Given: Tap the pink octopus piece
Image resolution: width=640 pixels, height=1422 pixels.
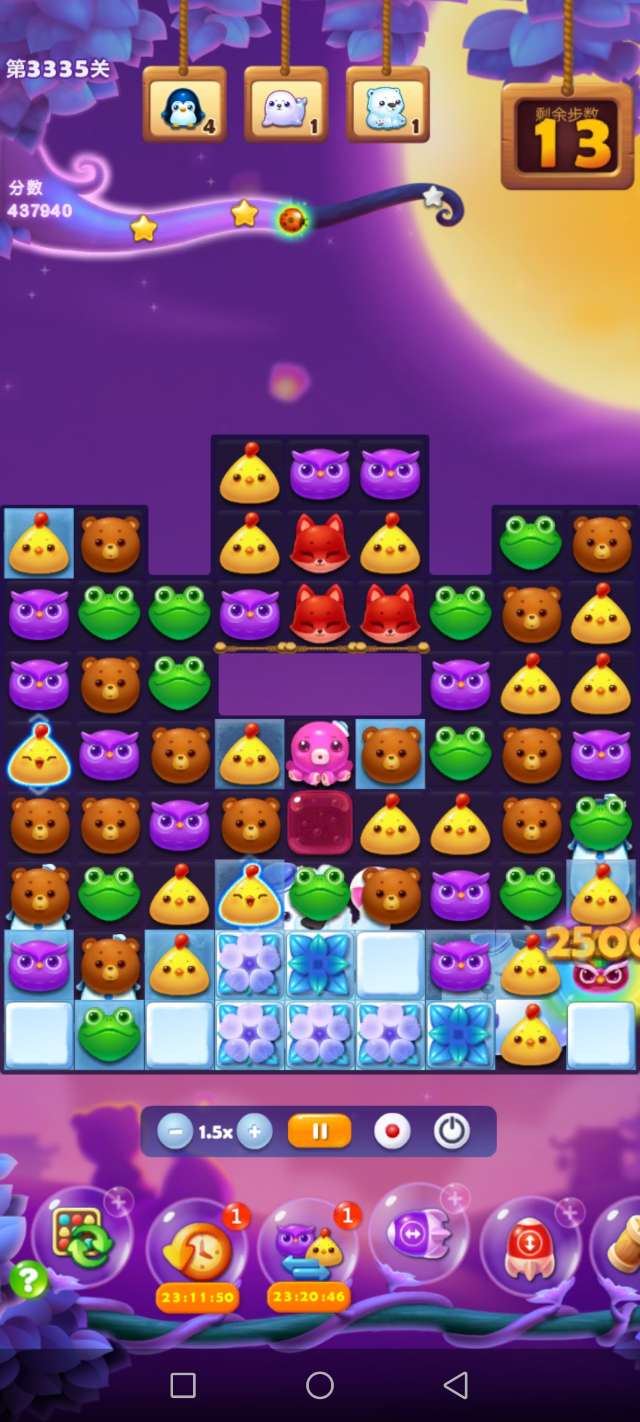Looking at the screenshot, I should click(320, 753).
